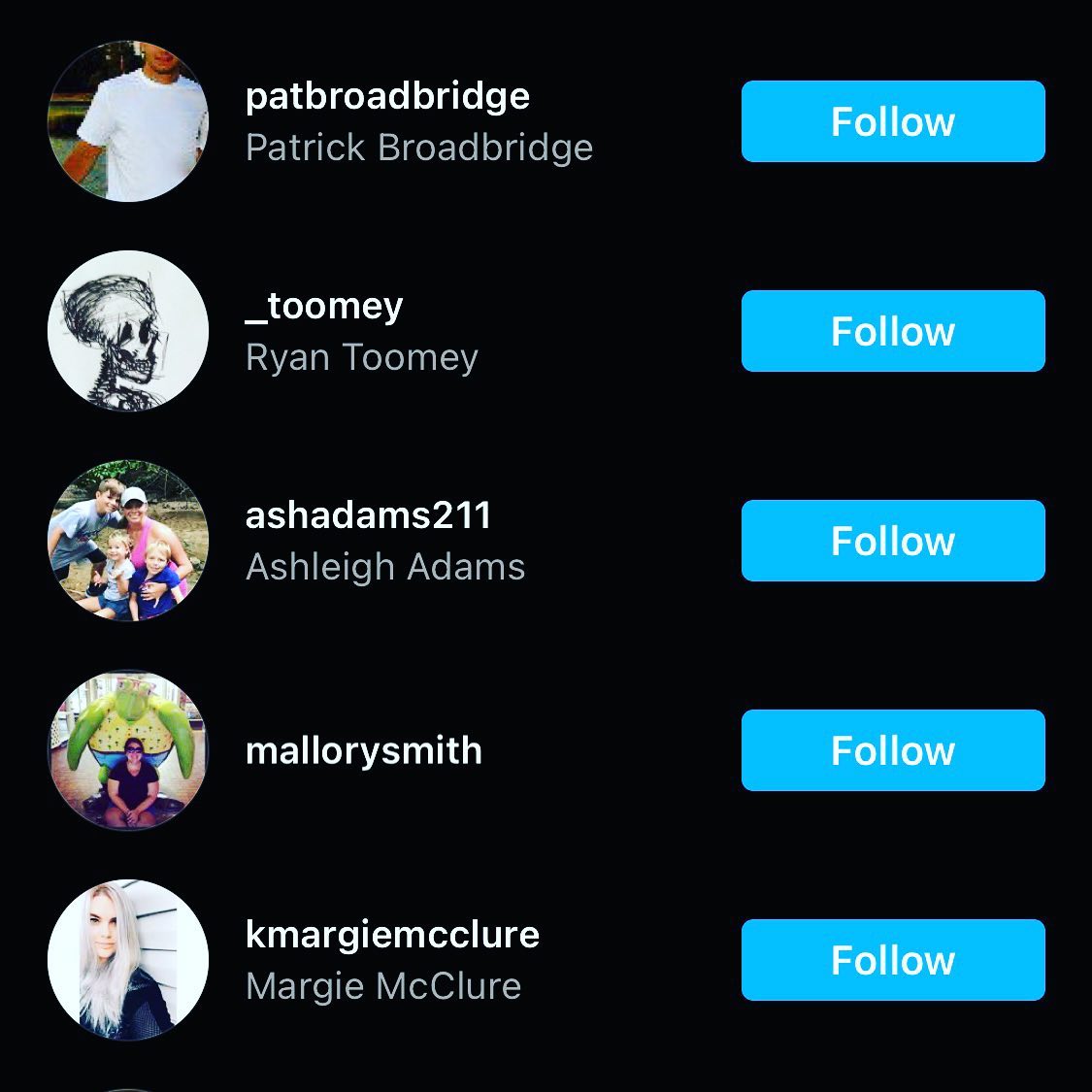
Task: Follow _toomey
Action: [893, 331]
